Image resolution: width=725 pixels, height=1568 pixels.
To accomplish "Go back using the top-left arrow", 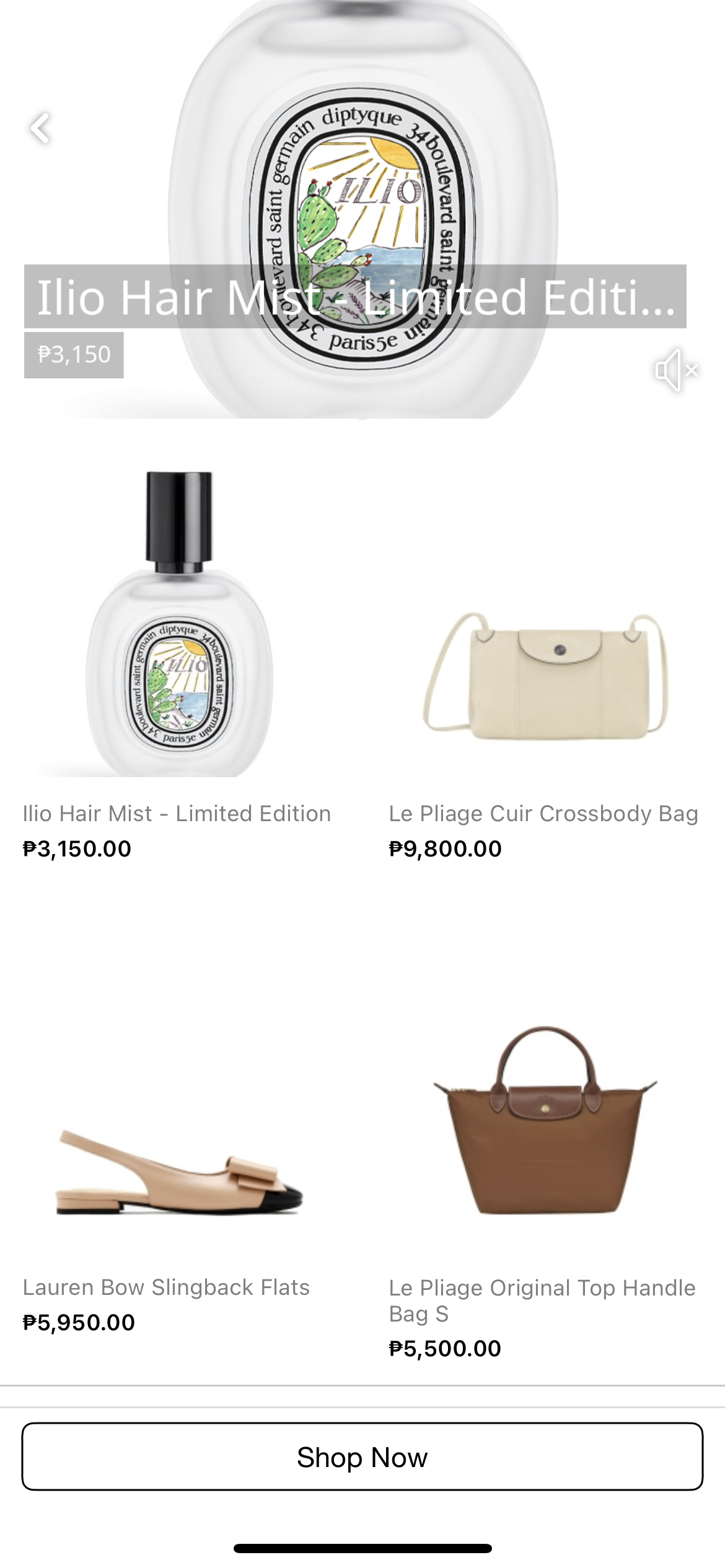I will (40, 128).
